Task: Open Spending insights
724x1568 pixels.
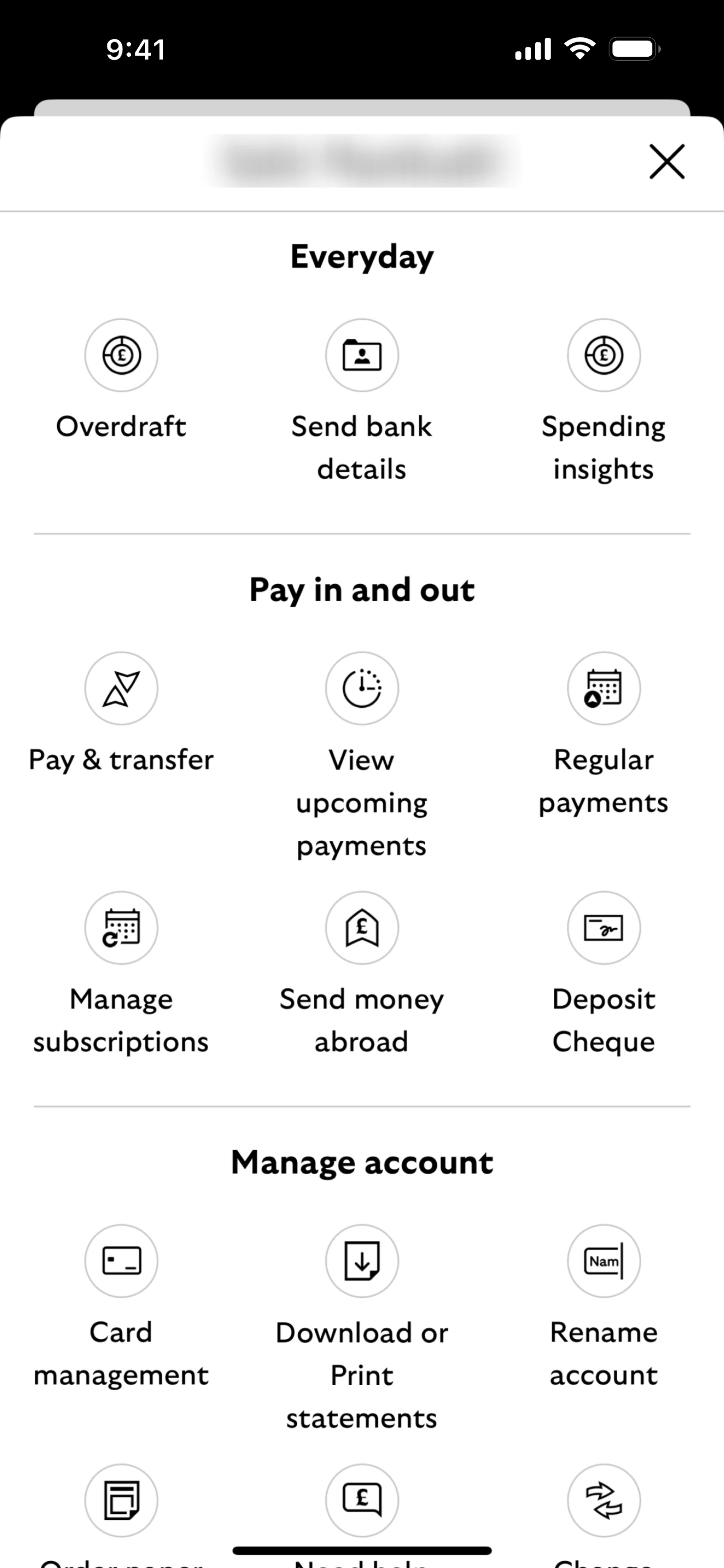Action: 603,355
